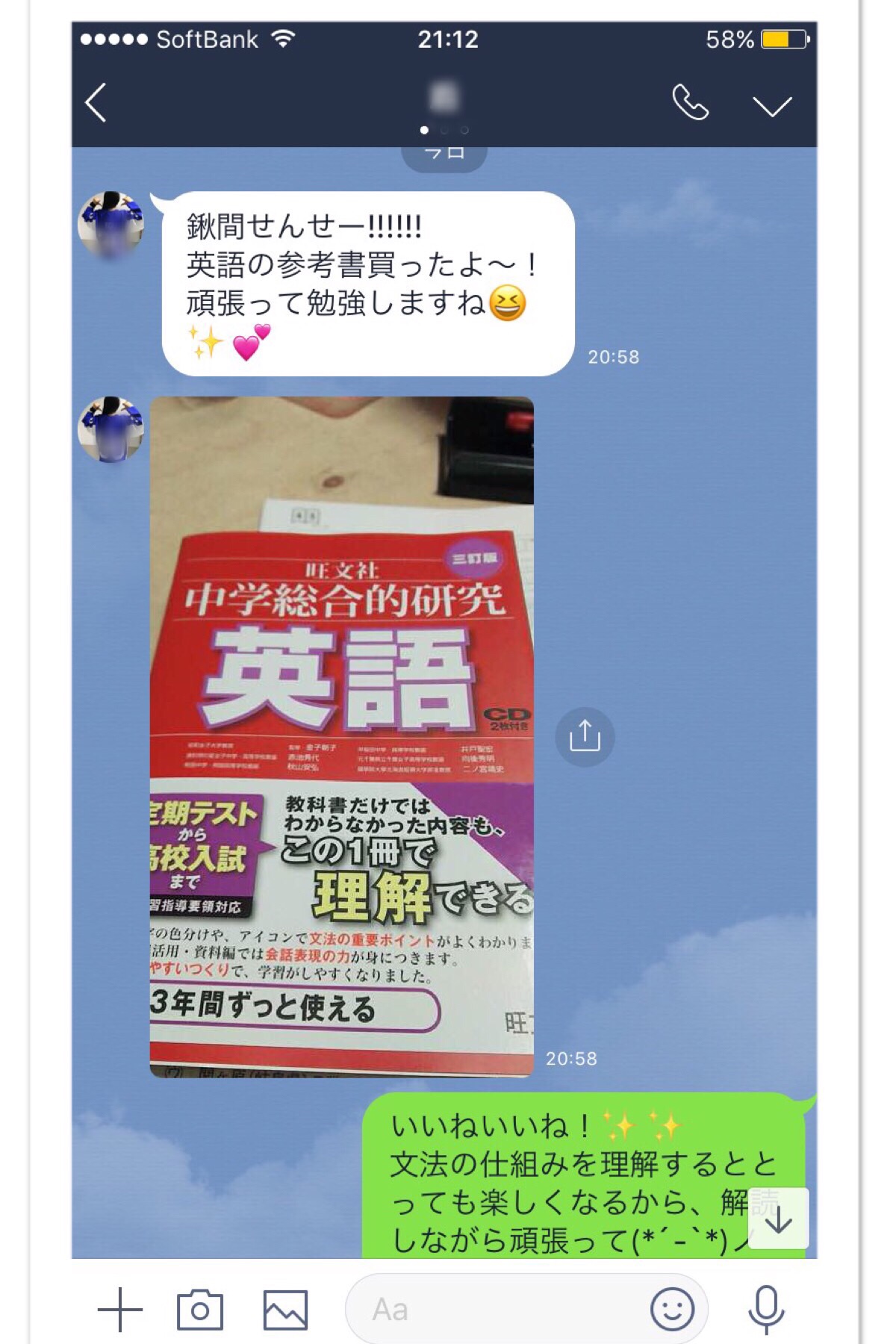The width and height of the screenshot is (896, 1344).
Task: Open the camera
Action: point(199,1310)
